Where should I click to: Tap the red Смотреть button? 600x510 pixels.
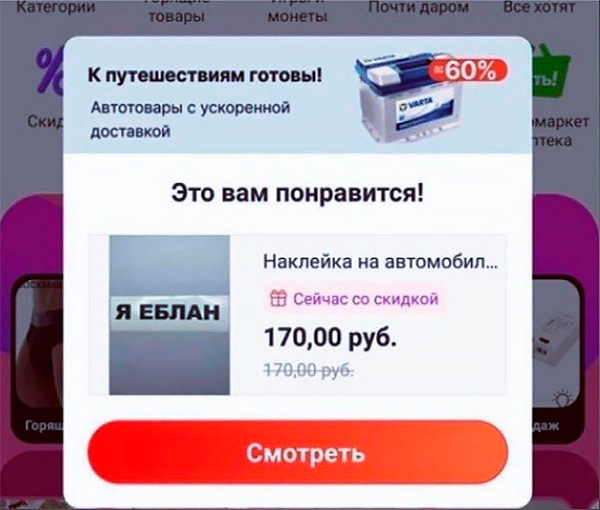coord(297,453)
